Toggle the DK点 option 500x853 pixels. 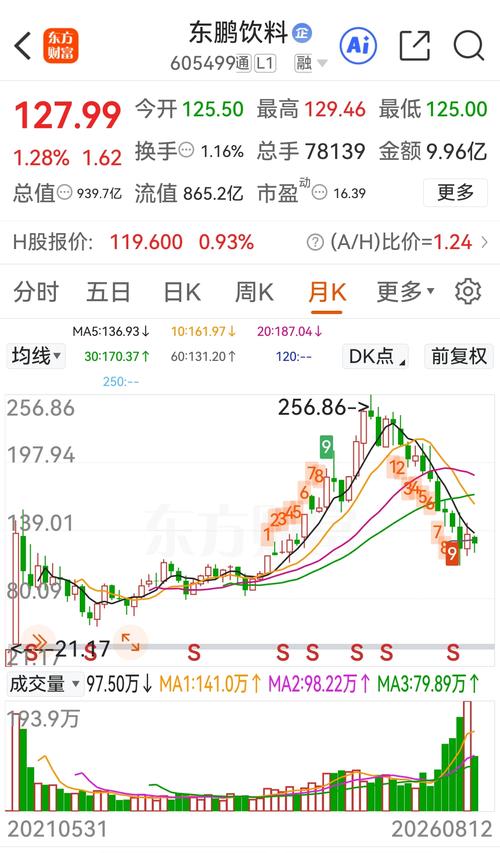375,356
